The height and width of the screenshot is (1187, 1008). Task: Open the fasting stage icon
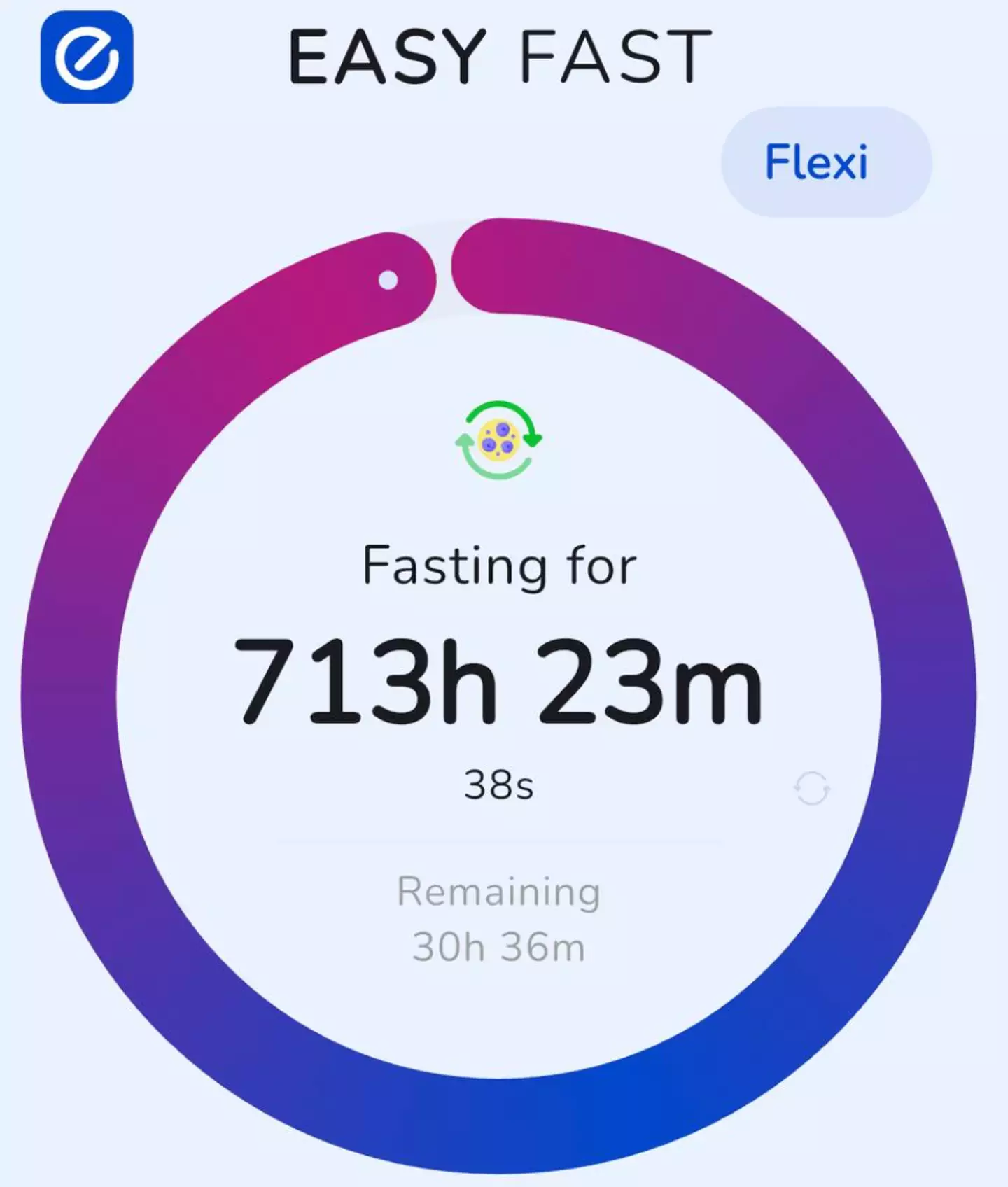click(x=499, y=440)
